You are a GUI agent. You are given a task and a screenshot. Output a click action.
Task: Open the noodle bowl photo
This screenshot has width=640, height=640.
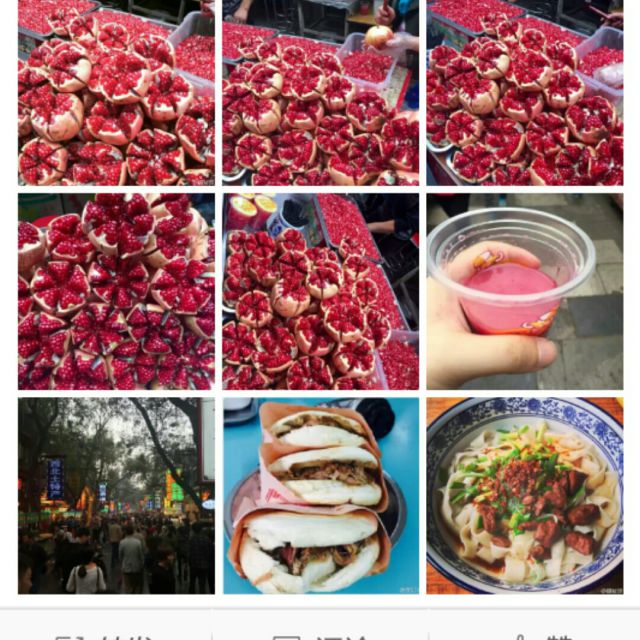pyautogui.click(x=524, y=496)
